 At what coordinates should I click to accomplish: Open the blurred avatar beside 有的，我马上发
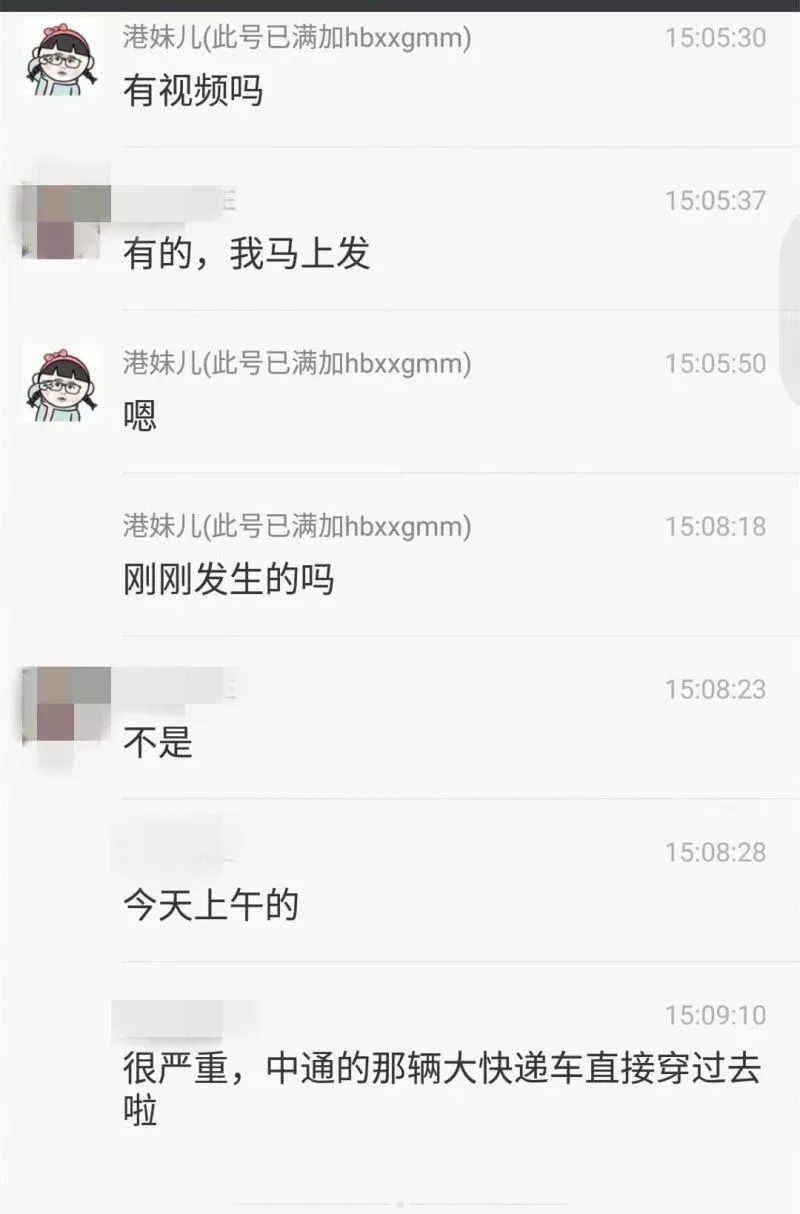click(62, 221)
